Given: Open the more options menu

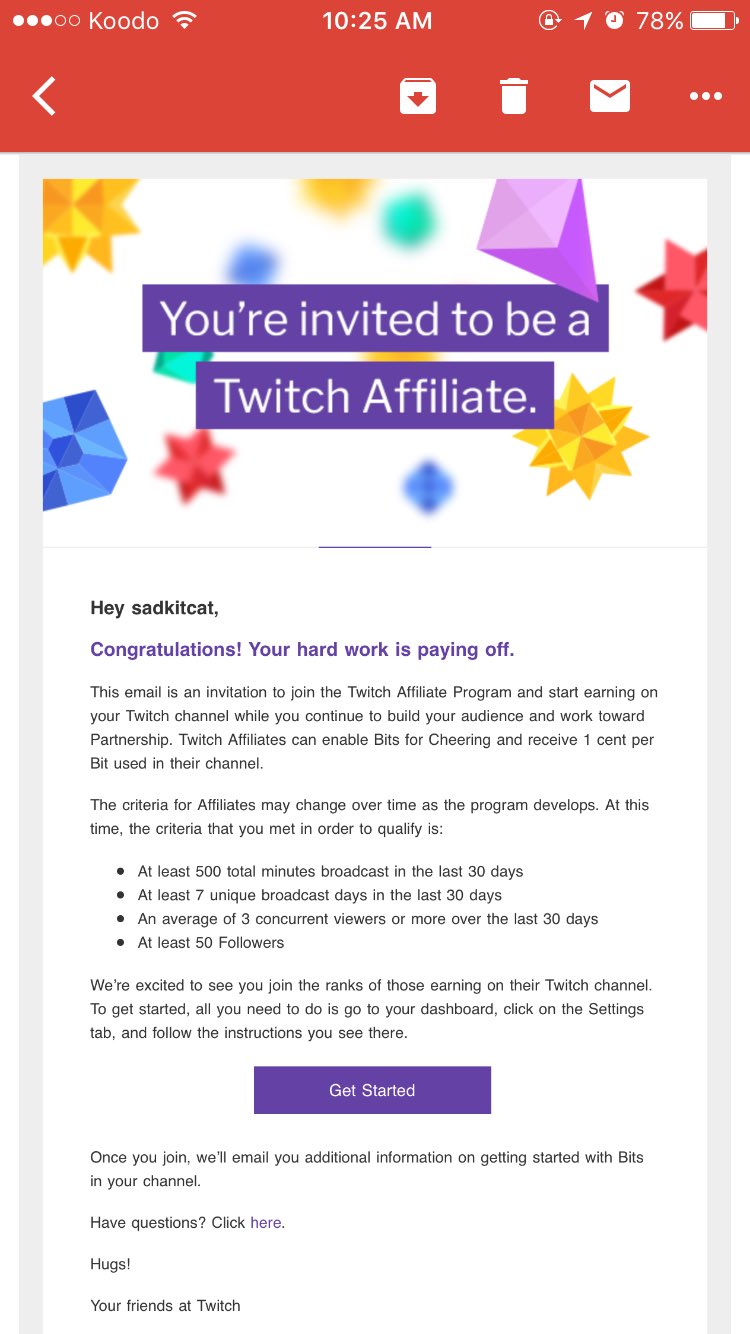Looking at the screenshot, I should tap(705, 96).
